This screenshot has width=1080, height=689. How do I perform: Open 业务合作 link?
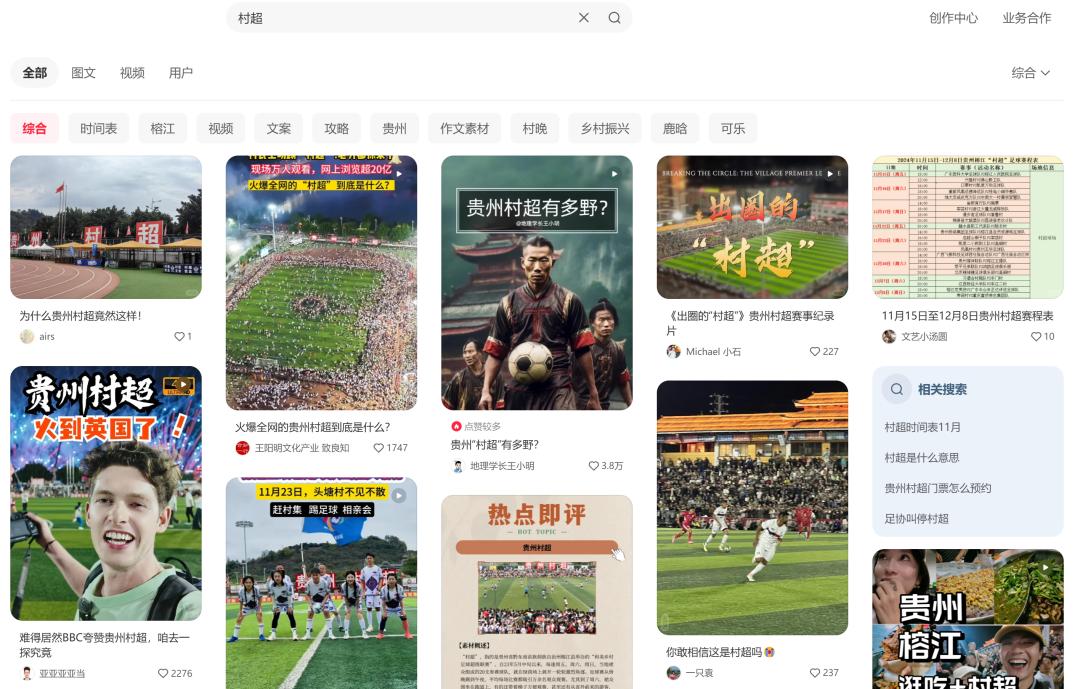click(x=1026, y=18)
